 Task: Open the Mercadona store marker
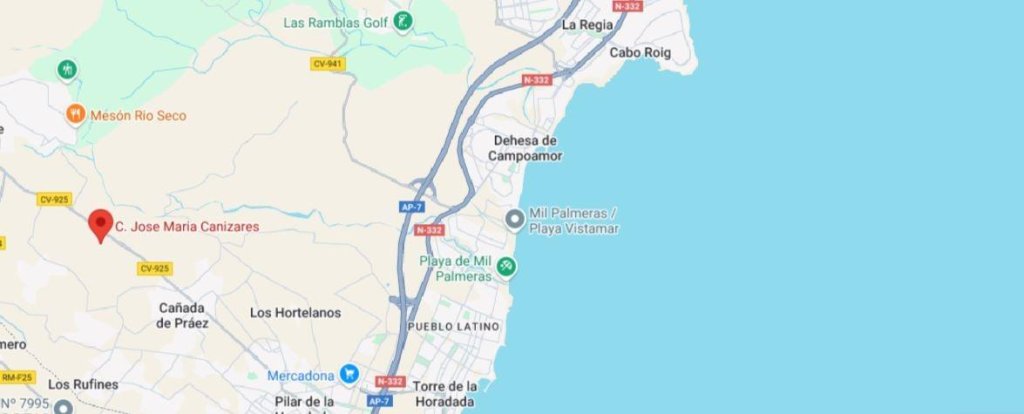click(348, 375)
